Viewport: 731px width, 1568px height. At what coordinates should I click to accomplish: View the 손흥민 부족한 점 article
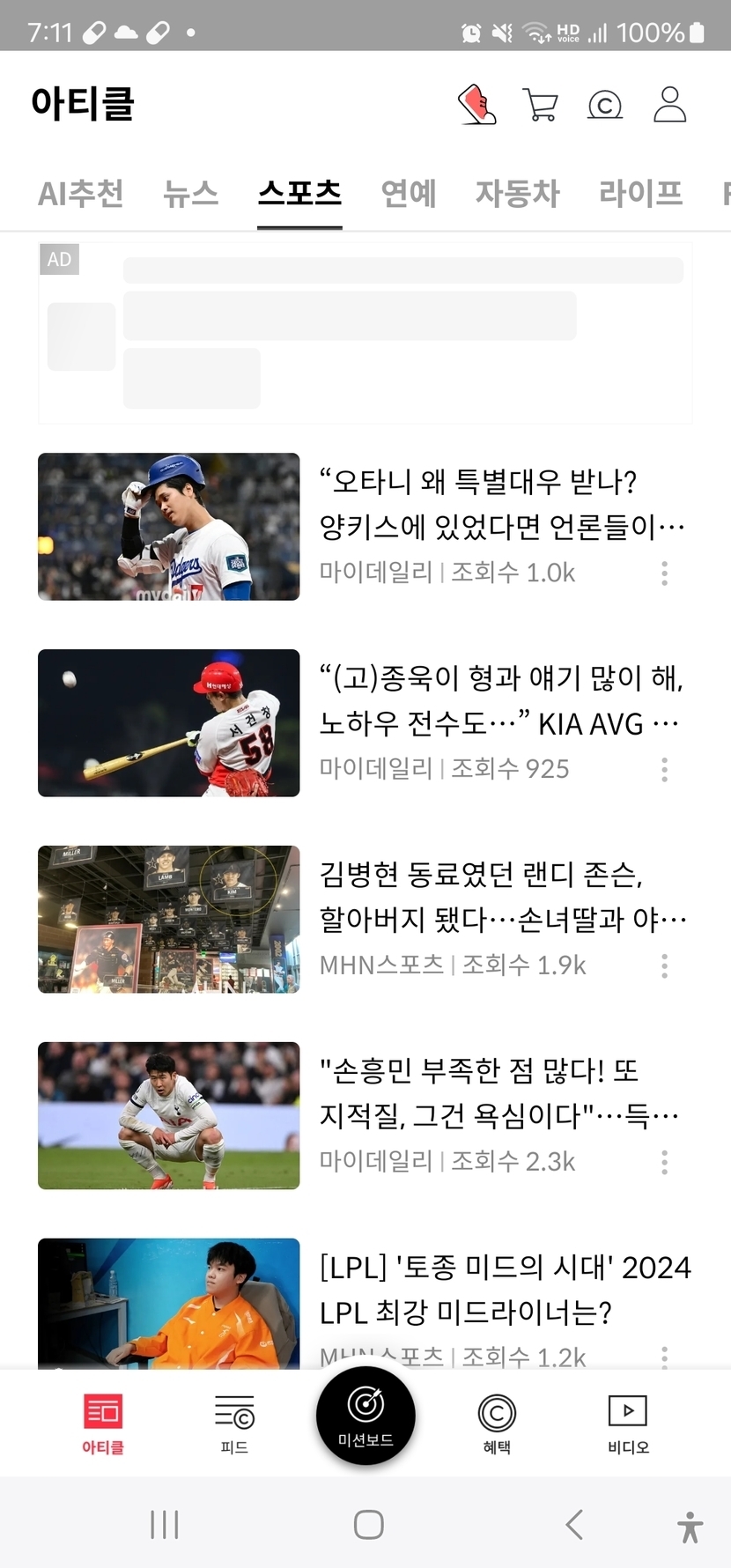[500, 1093]
